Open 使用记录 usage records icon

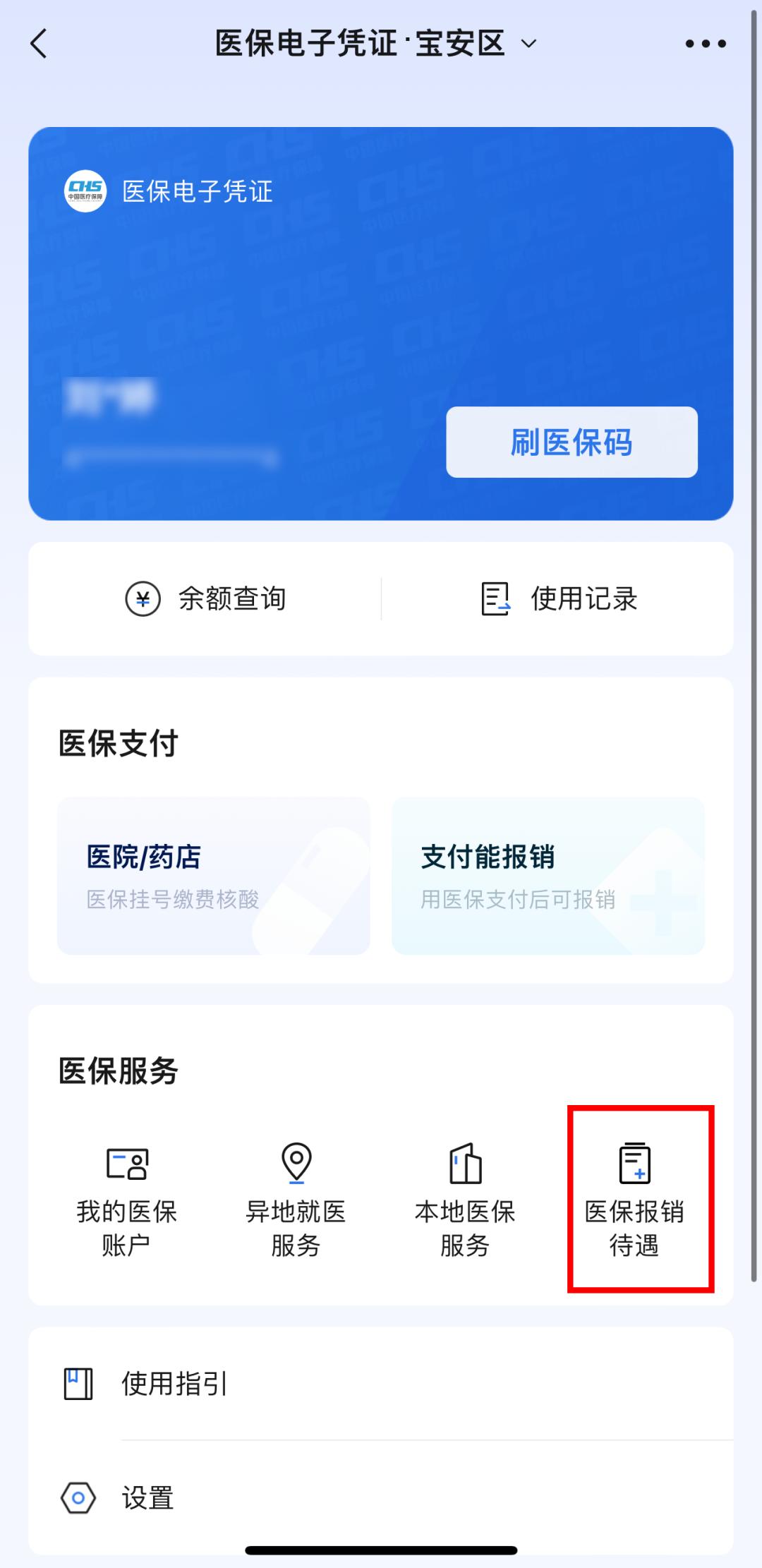pos(494,600)
